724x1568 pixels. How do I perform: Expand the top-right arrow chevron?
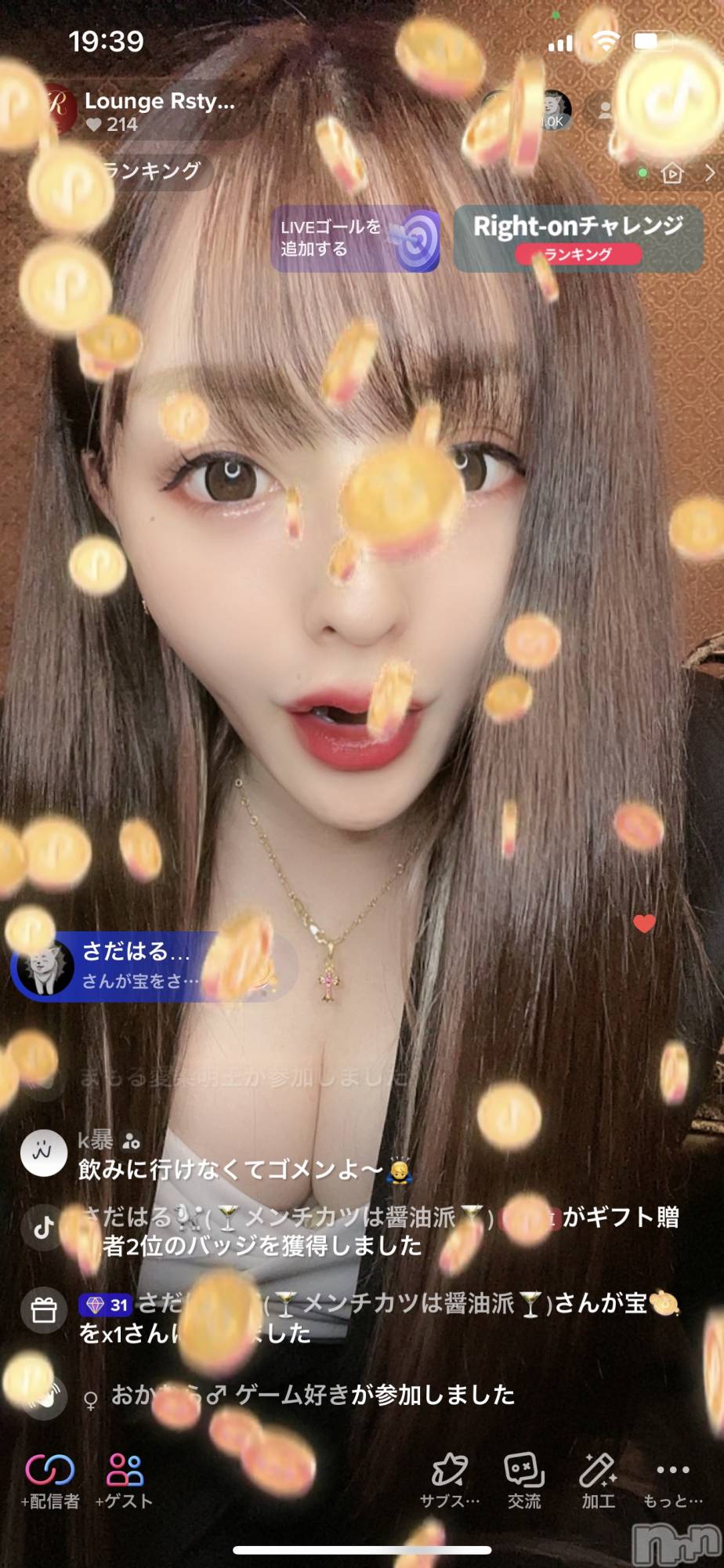pyautogui.click(x=709, y=172)
